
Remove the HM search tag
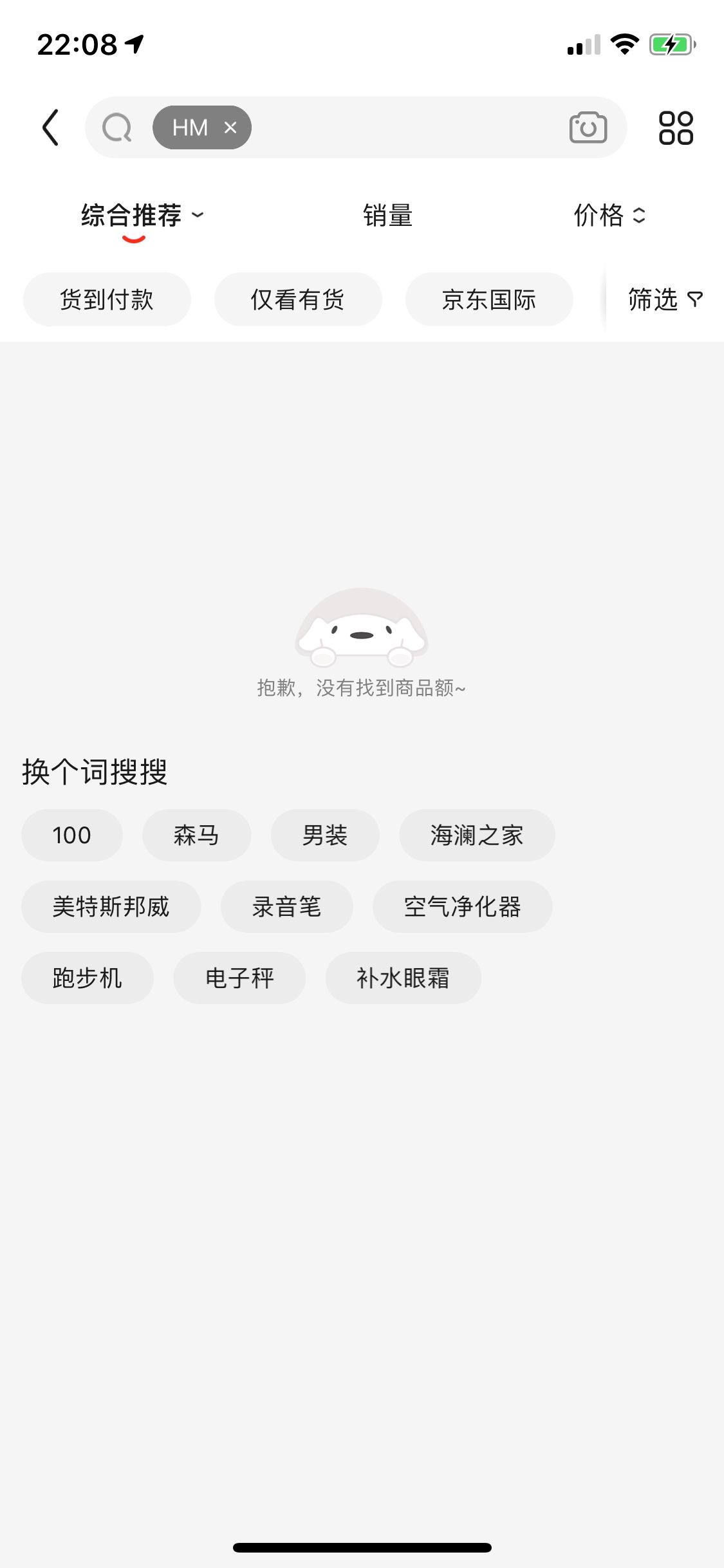point(230,127)
